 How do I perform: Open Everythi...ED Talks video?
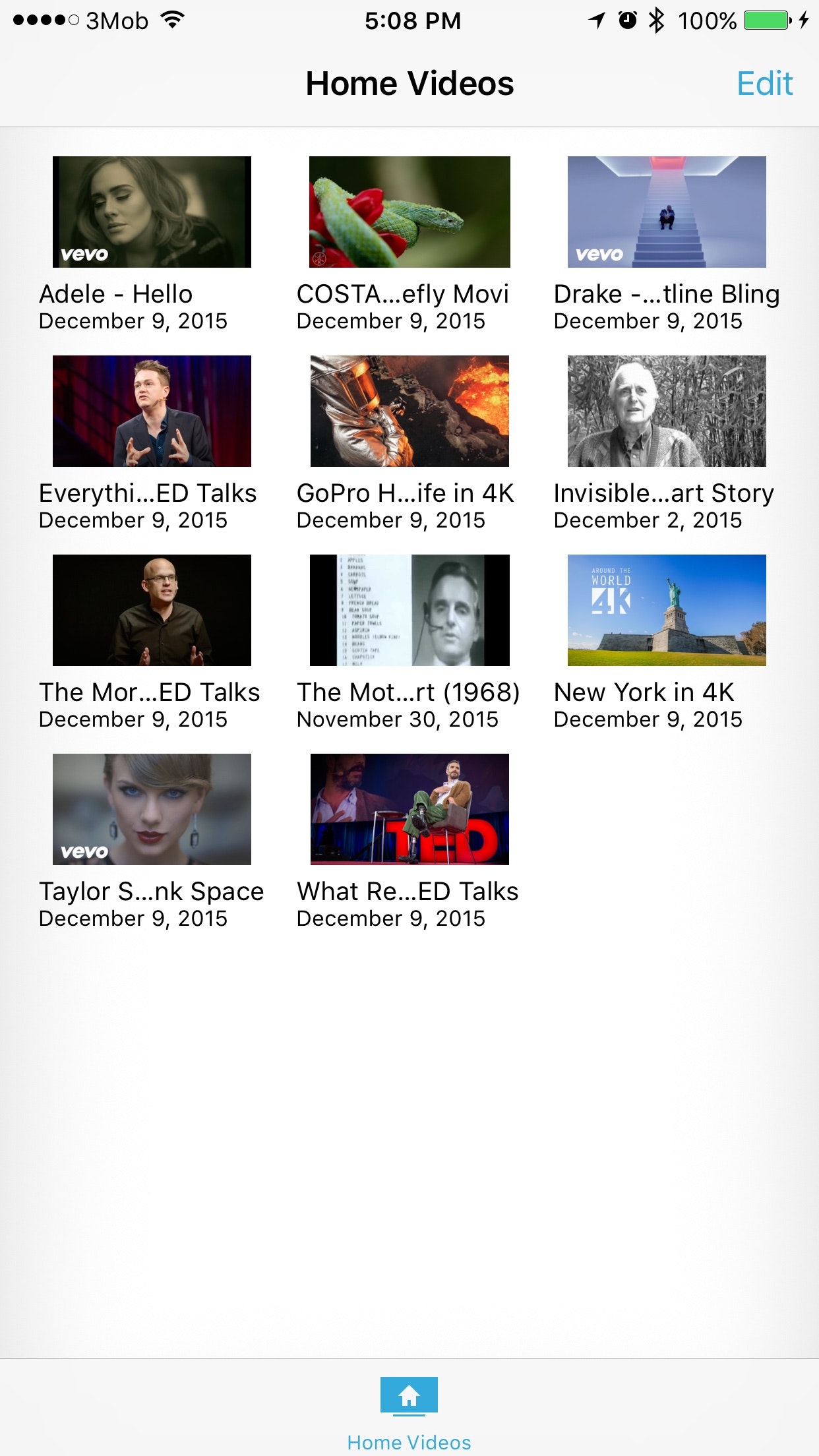pyautogui.click(x=152, y=411)
